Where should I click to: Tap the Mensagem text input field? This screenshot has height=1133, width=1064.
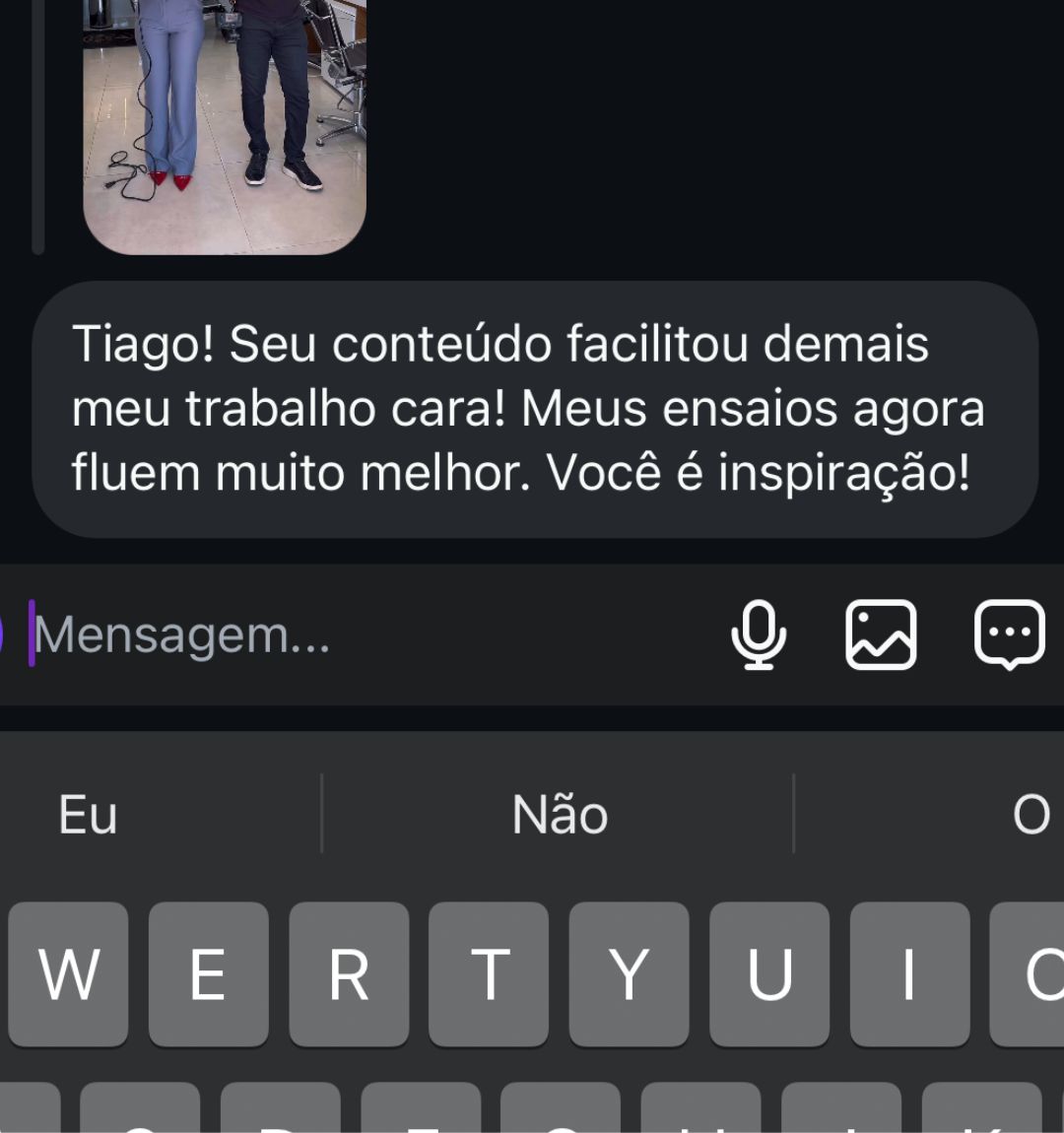pyautogui.click(x=192, y=635)
